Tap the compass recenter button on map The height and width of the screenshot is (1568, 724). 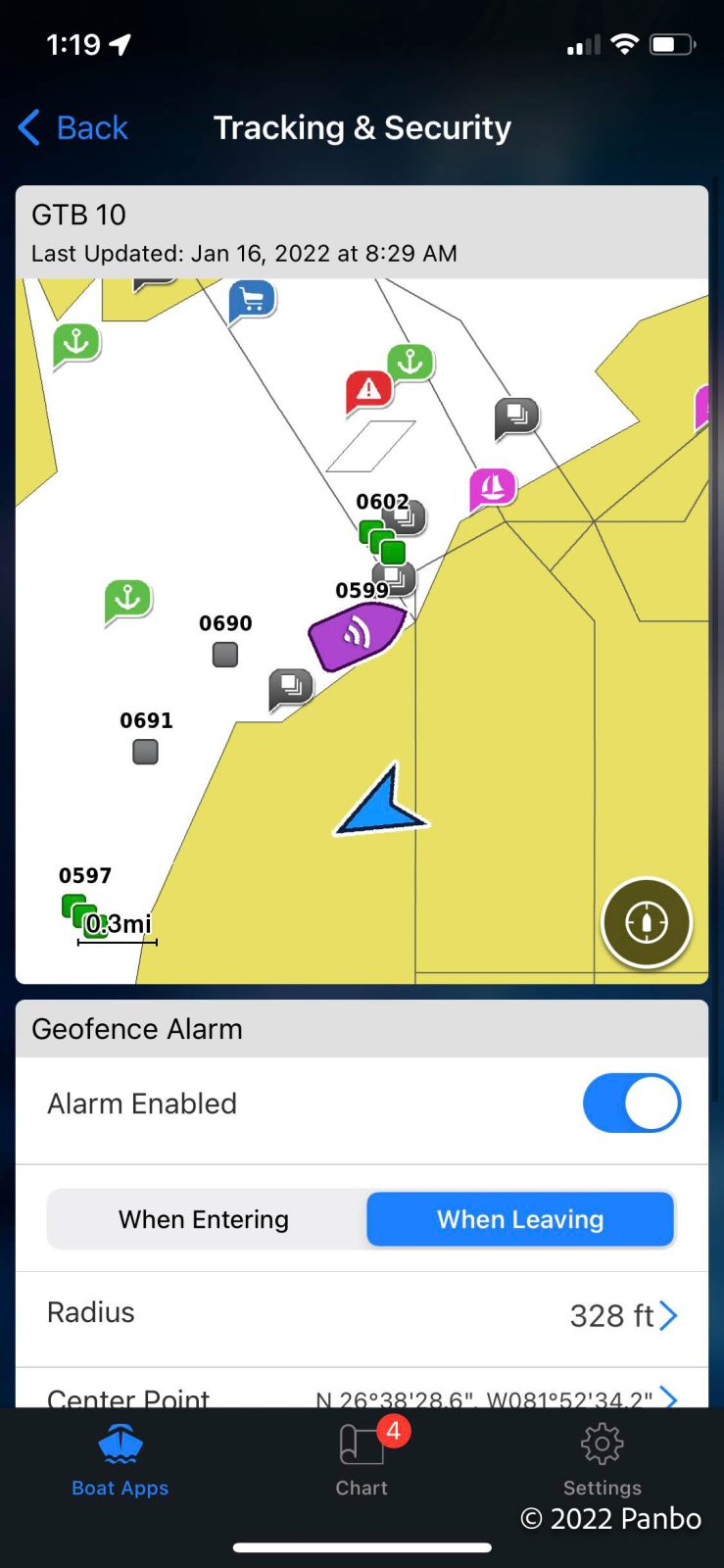pos(647,922)
